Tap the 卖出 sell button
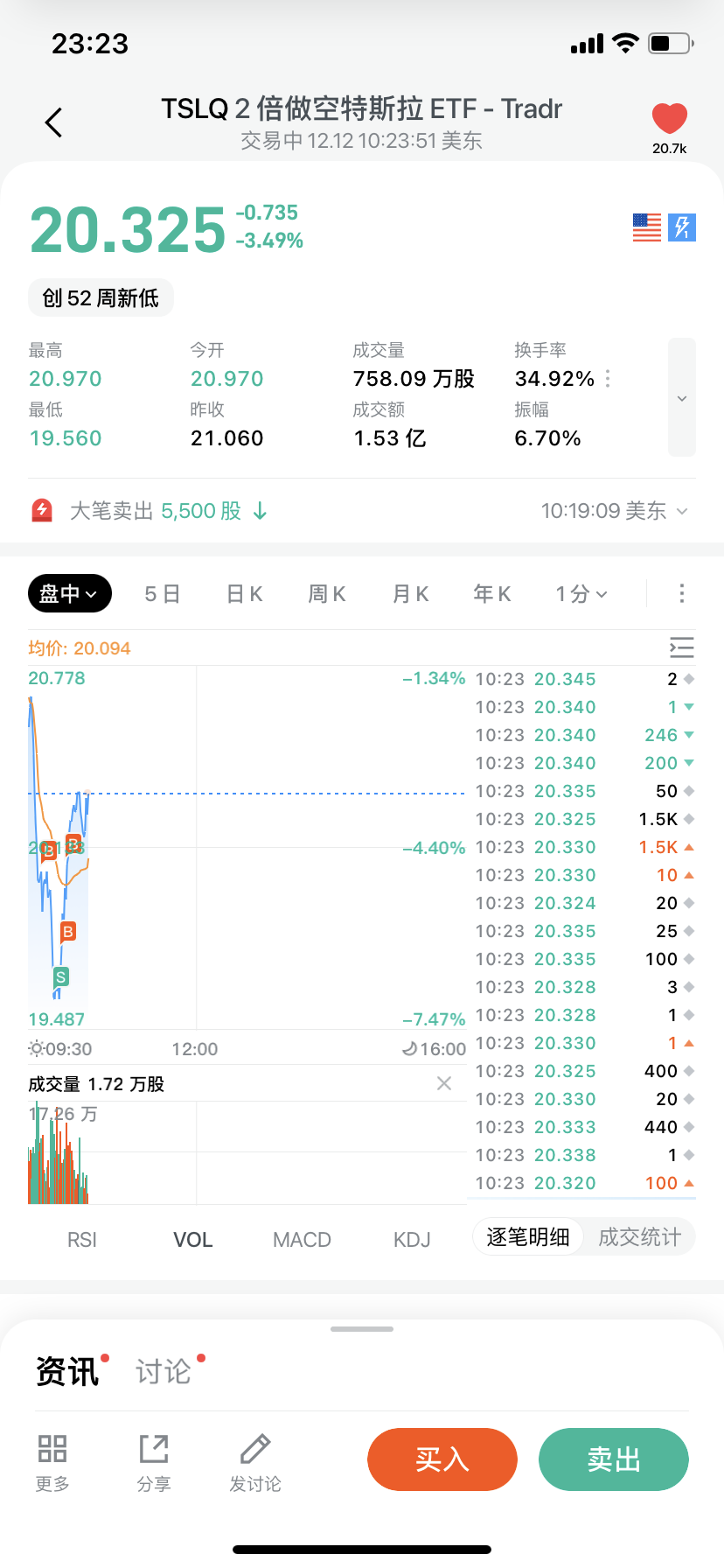This screenshot has width=724, height=1568. [x=614, y=1459]
